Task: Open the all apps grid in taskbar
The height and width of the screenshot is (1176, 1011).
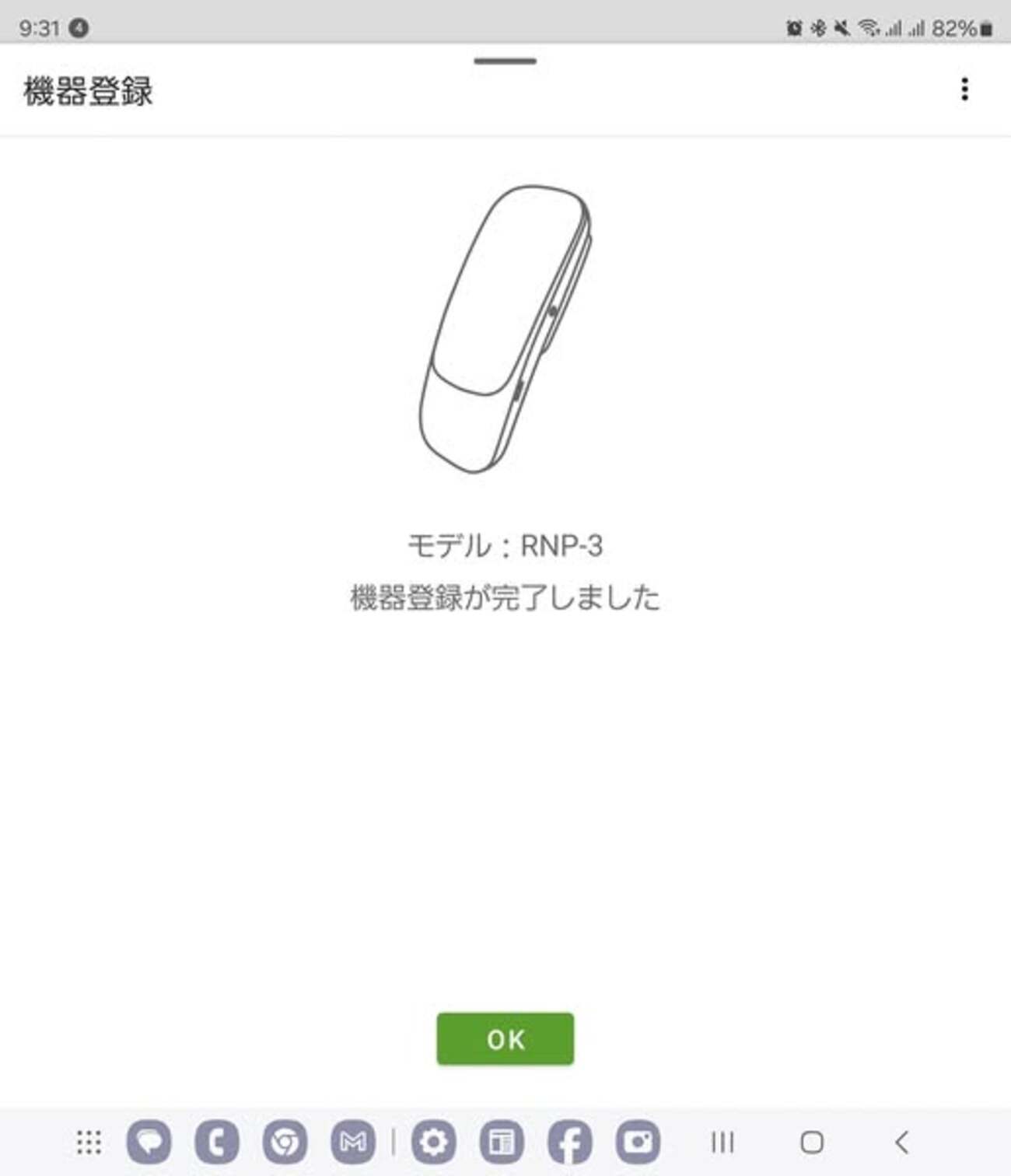Action: click(89, 1142)
